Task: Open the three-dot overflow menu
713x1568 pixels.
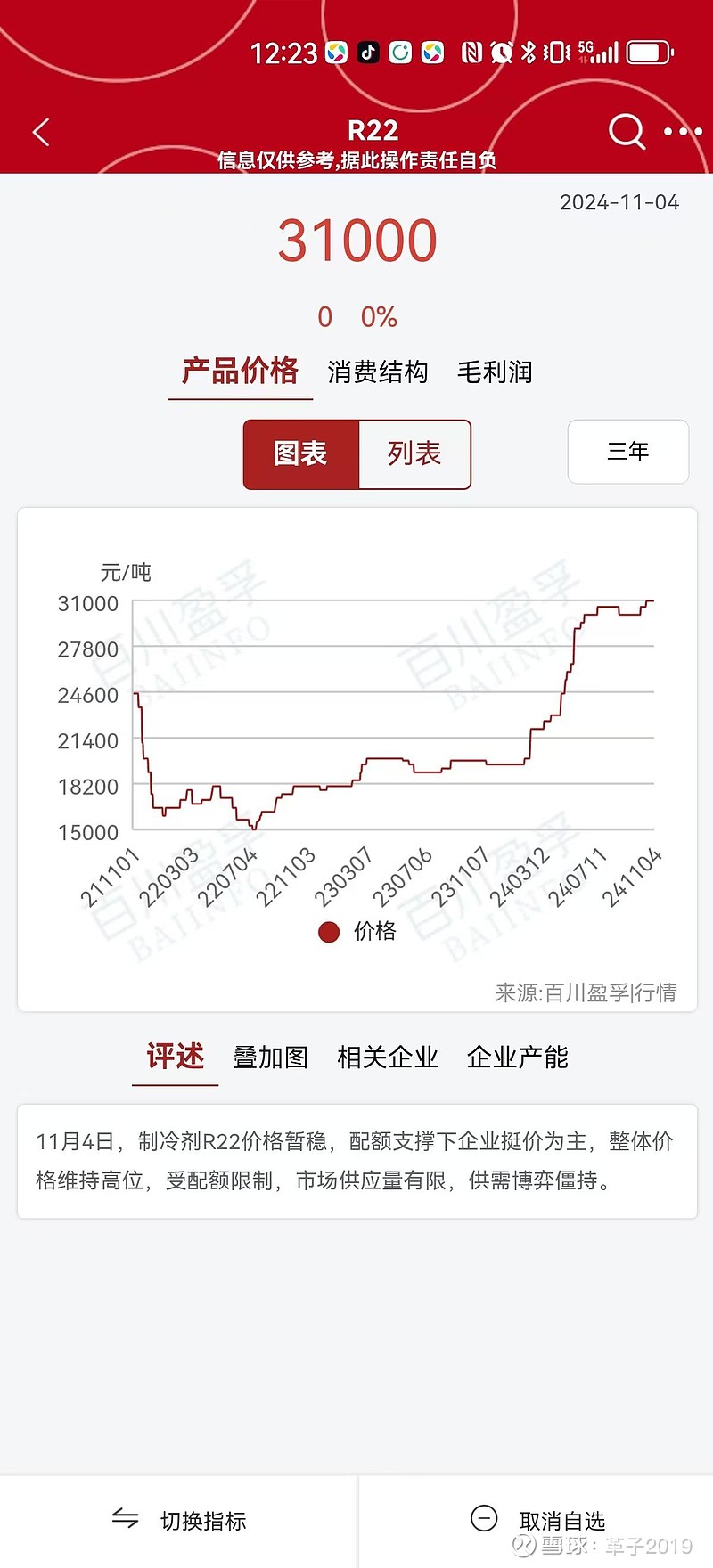Action: coord(684,132)
